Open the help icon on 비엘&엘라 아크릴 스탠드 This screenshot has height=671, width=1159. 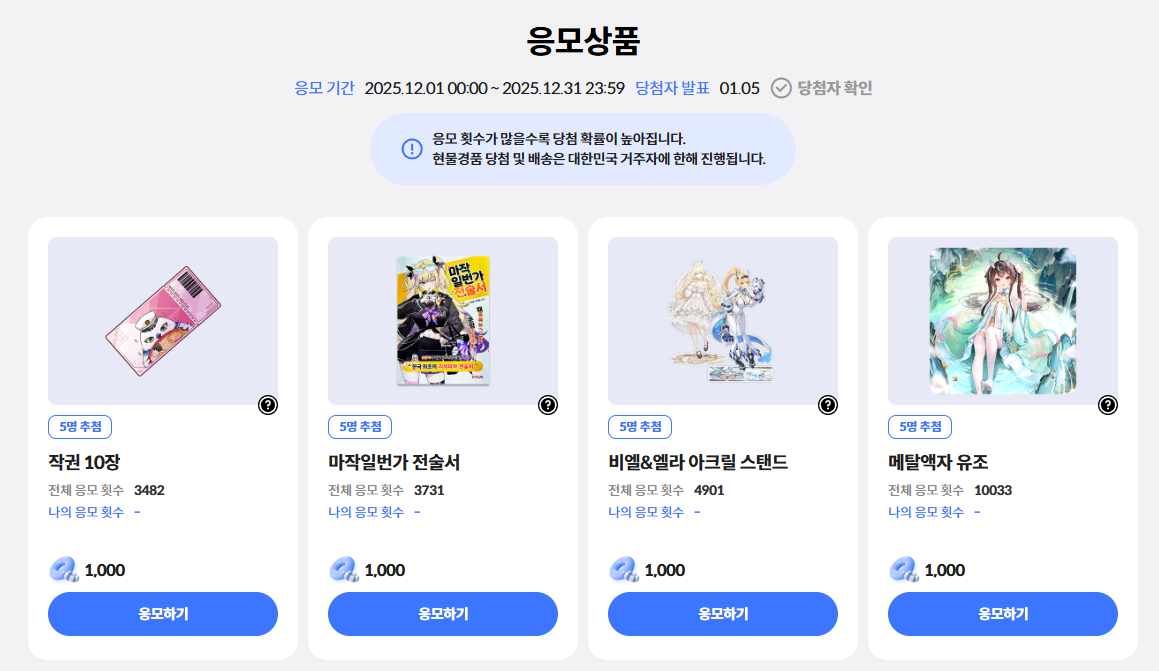(x=828, y=405)
